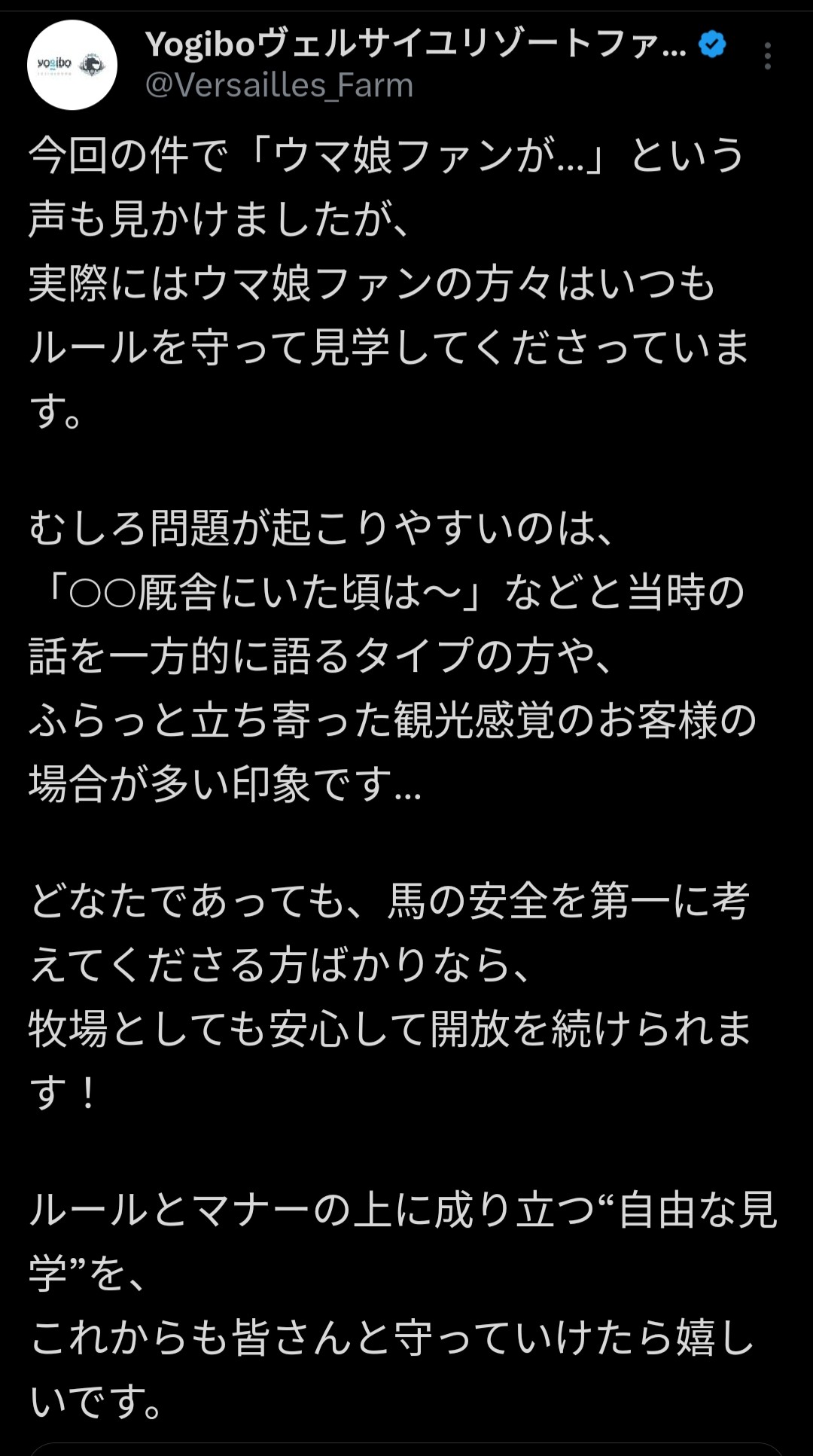Open the Versailles Farm profile picture

pos(72,66)
